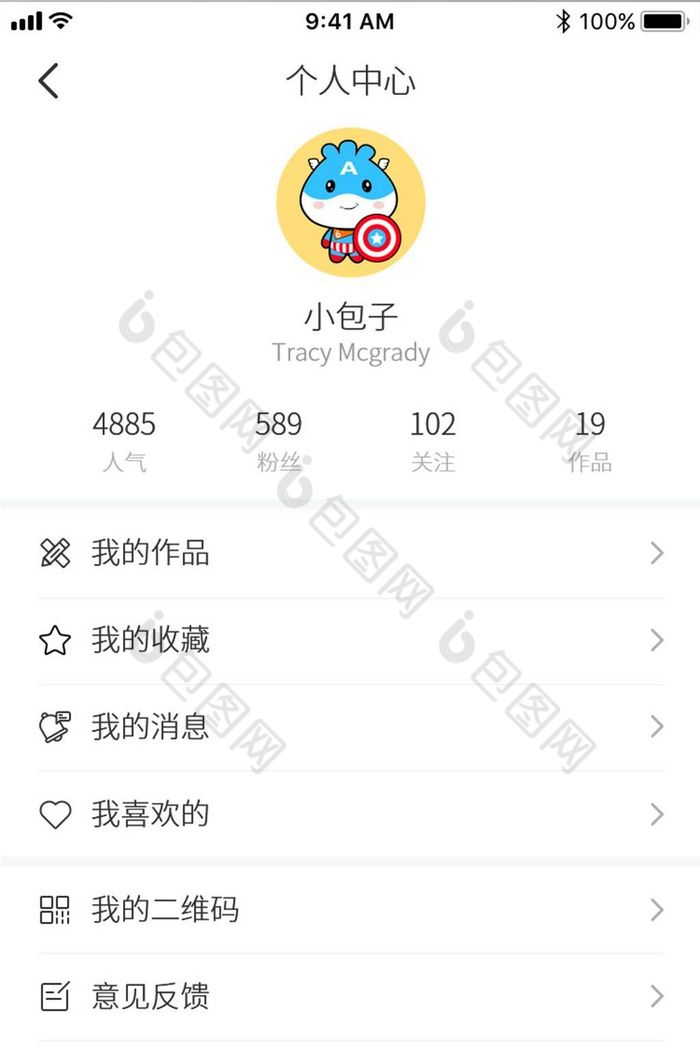
Task: Go back using the top-left arrow
Action: (x=48, y=81)
